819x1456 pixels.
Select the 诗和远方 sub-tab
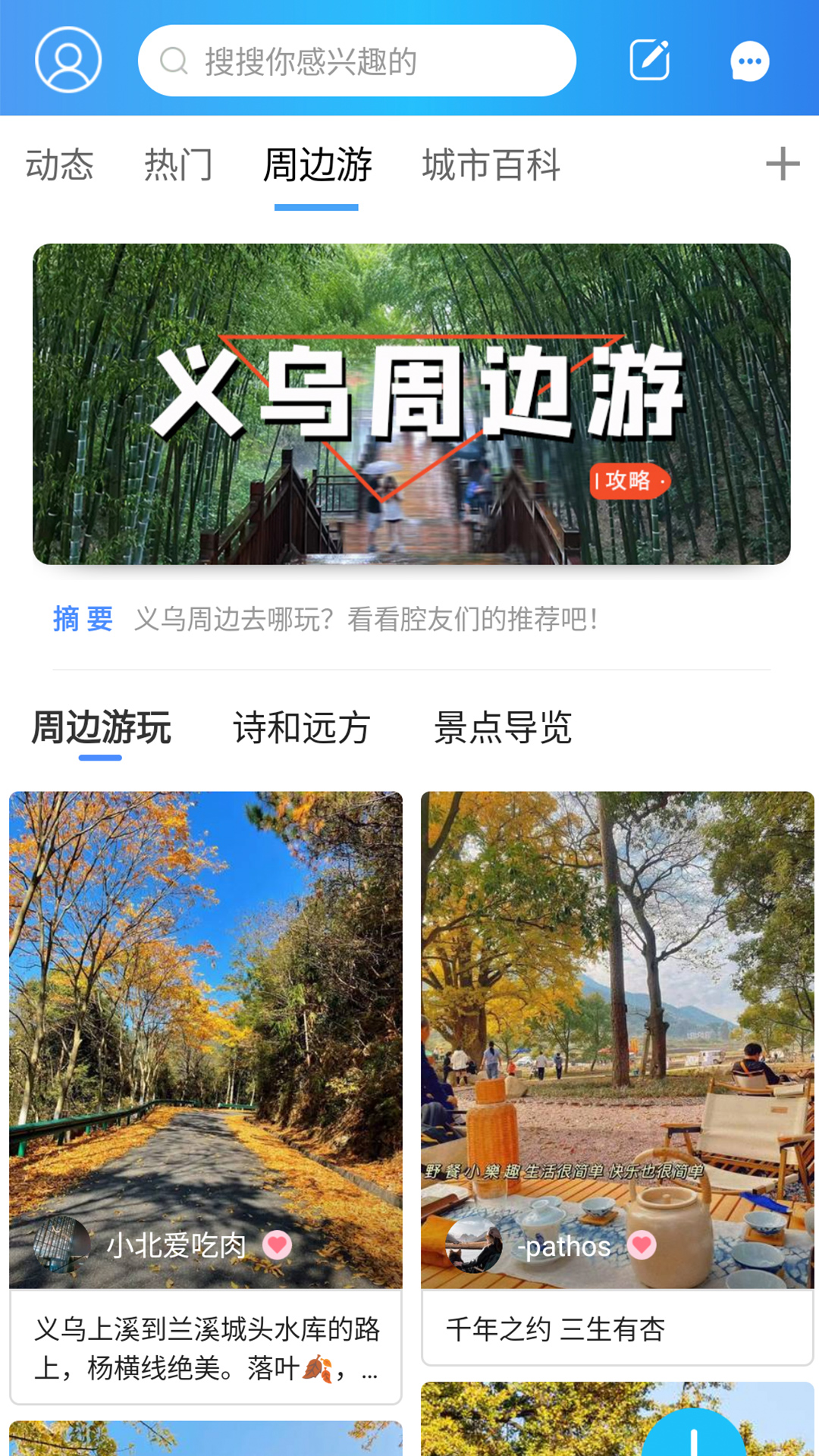[301, 730]
